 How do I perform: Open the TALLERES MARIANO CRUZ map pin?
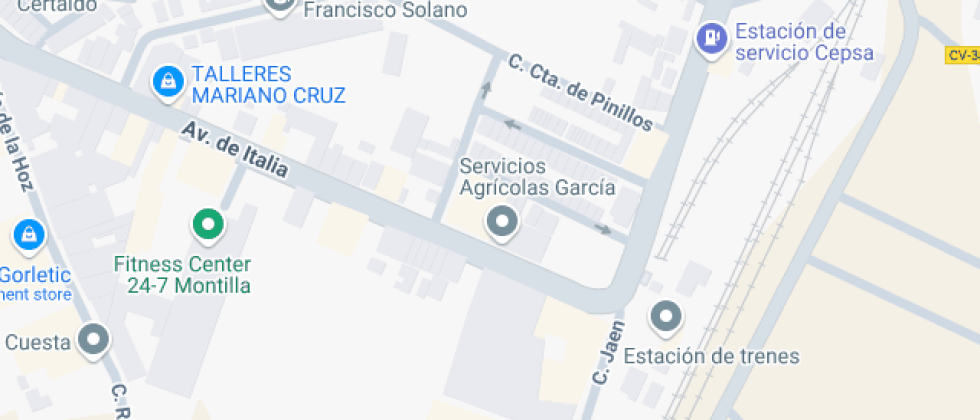tap(167, 81)
